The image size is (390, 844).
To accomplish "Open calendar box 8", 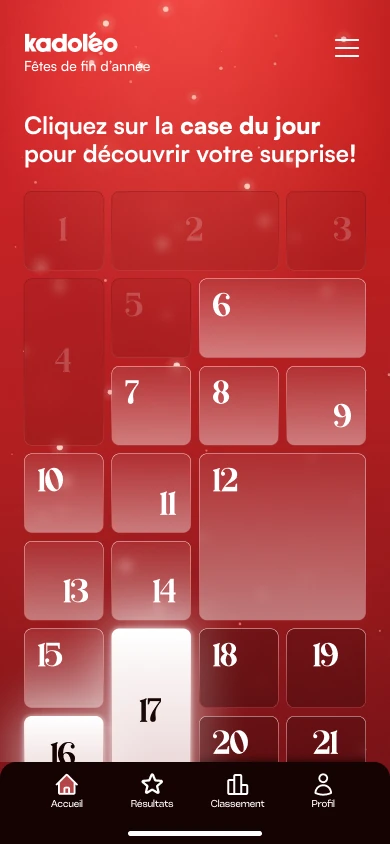I will 239,405.
